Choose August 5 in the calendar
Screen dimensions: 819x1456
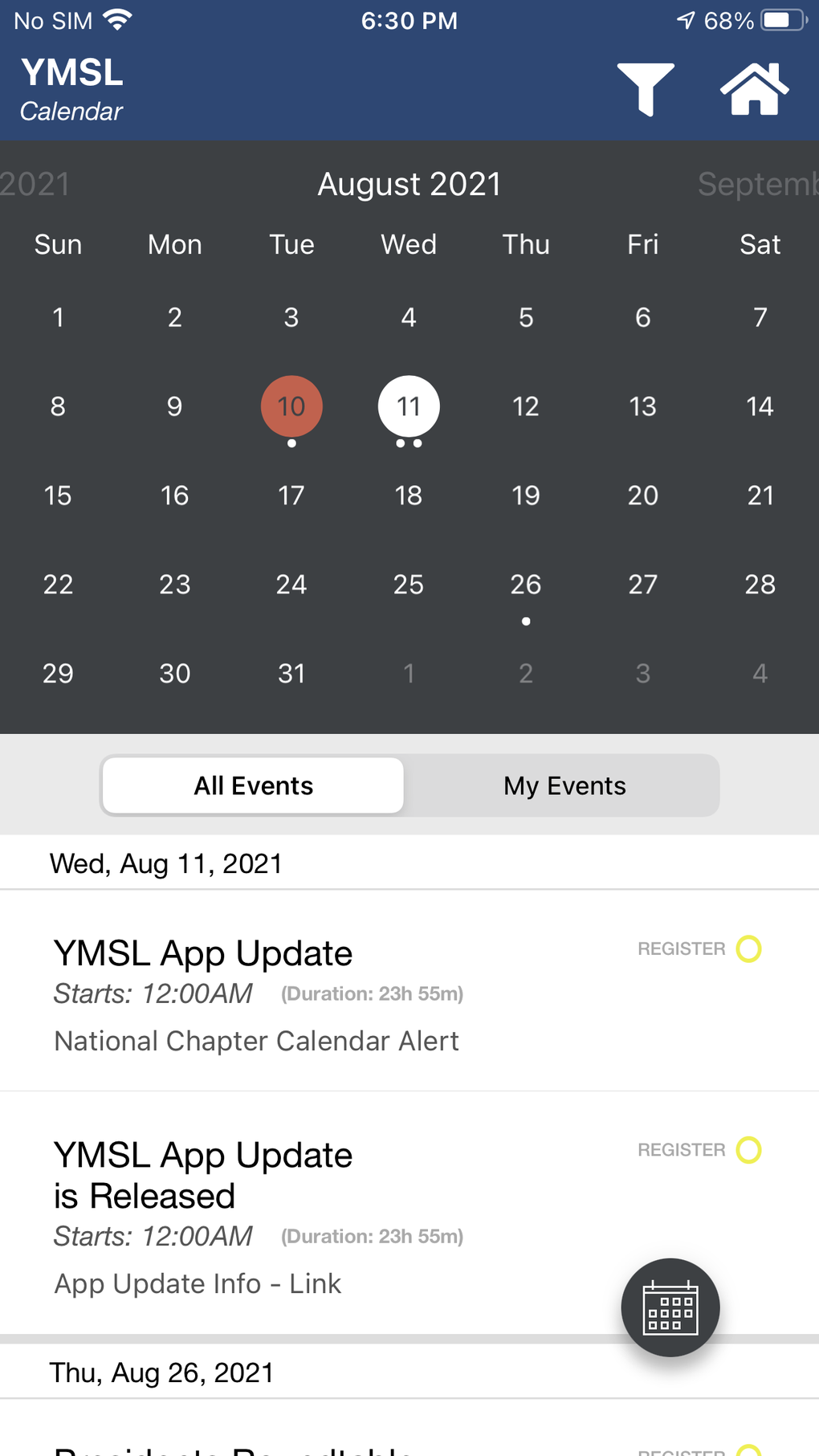[526, 318]
